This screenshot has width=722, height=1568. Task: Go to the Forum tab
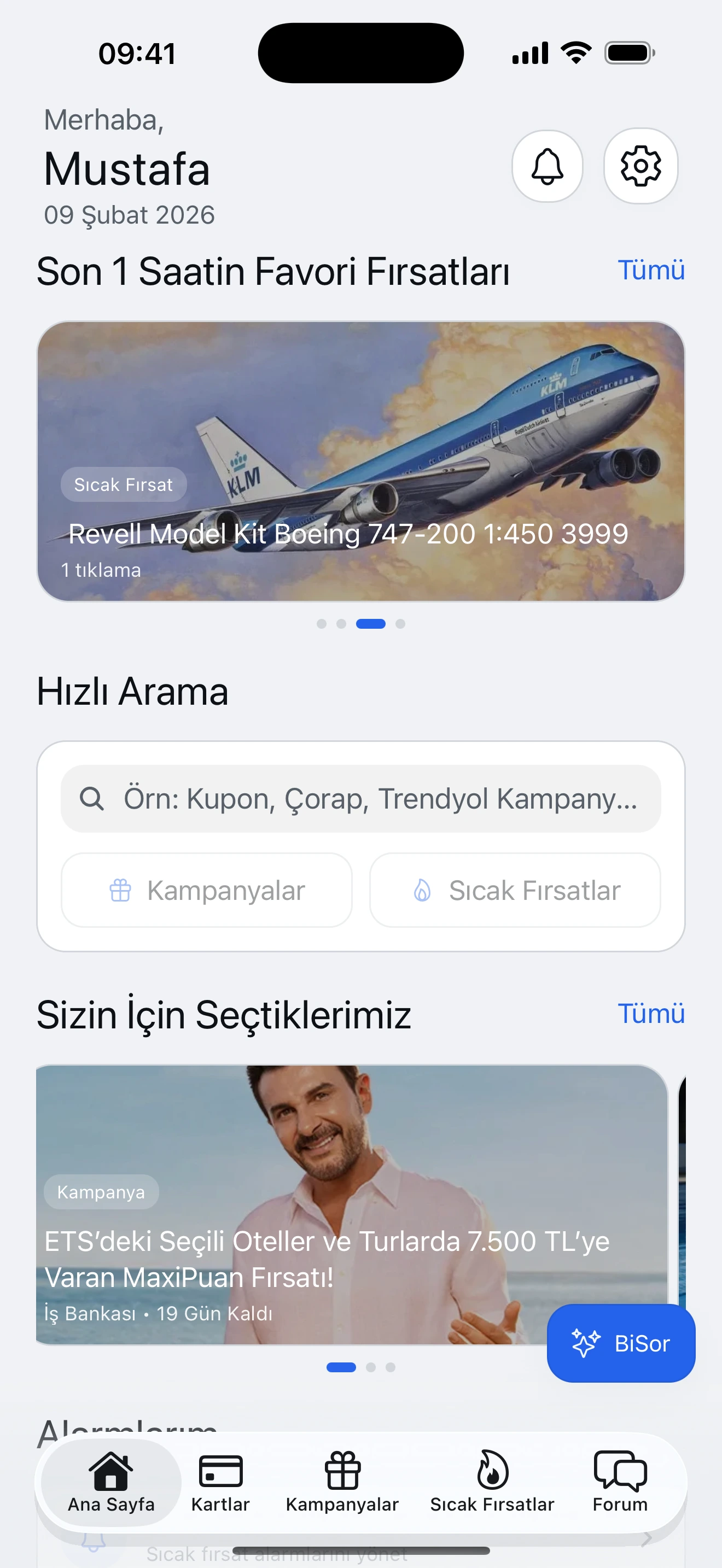[x=620, y=1483]
